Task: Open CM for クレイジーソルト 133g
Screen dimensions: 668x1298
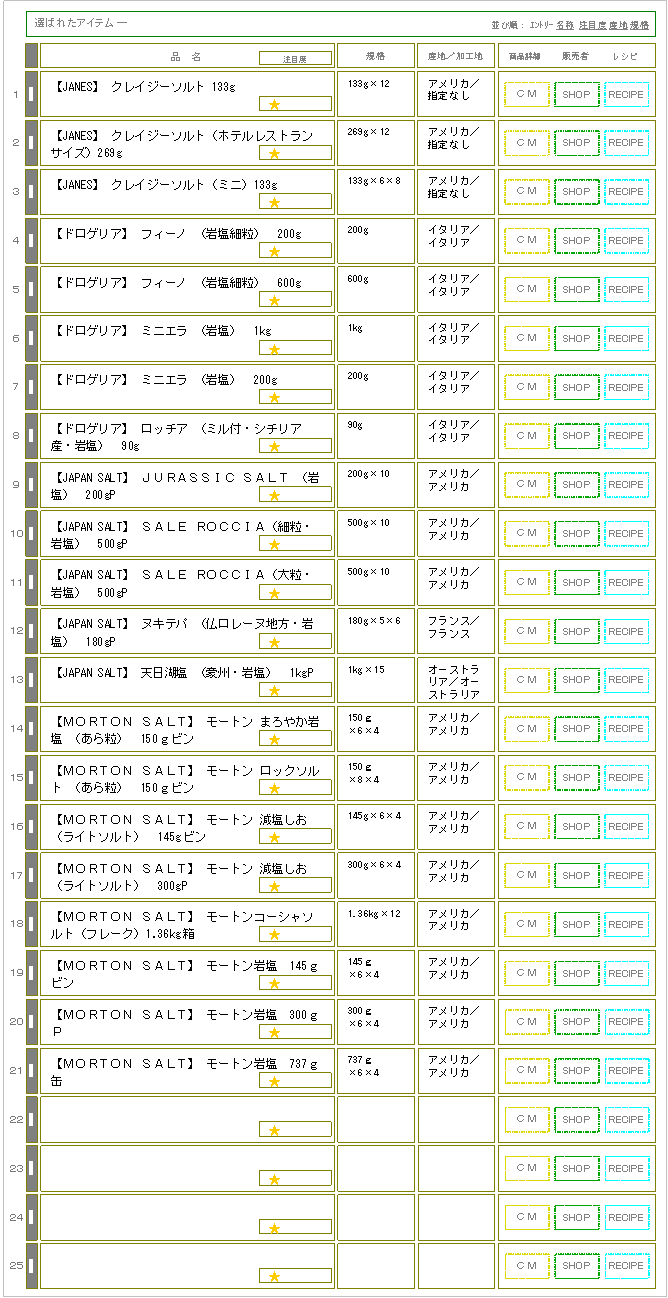Action: click(x=526, y=94)
